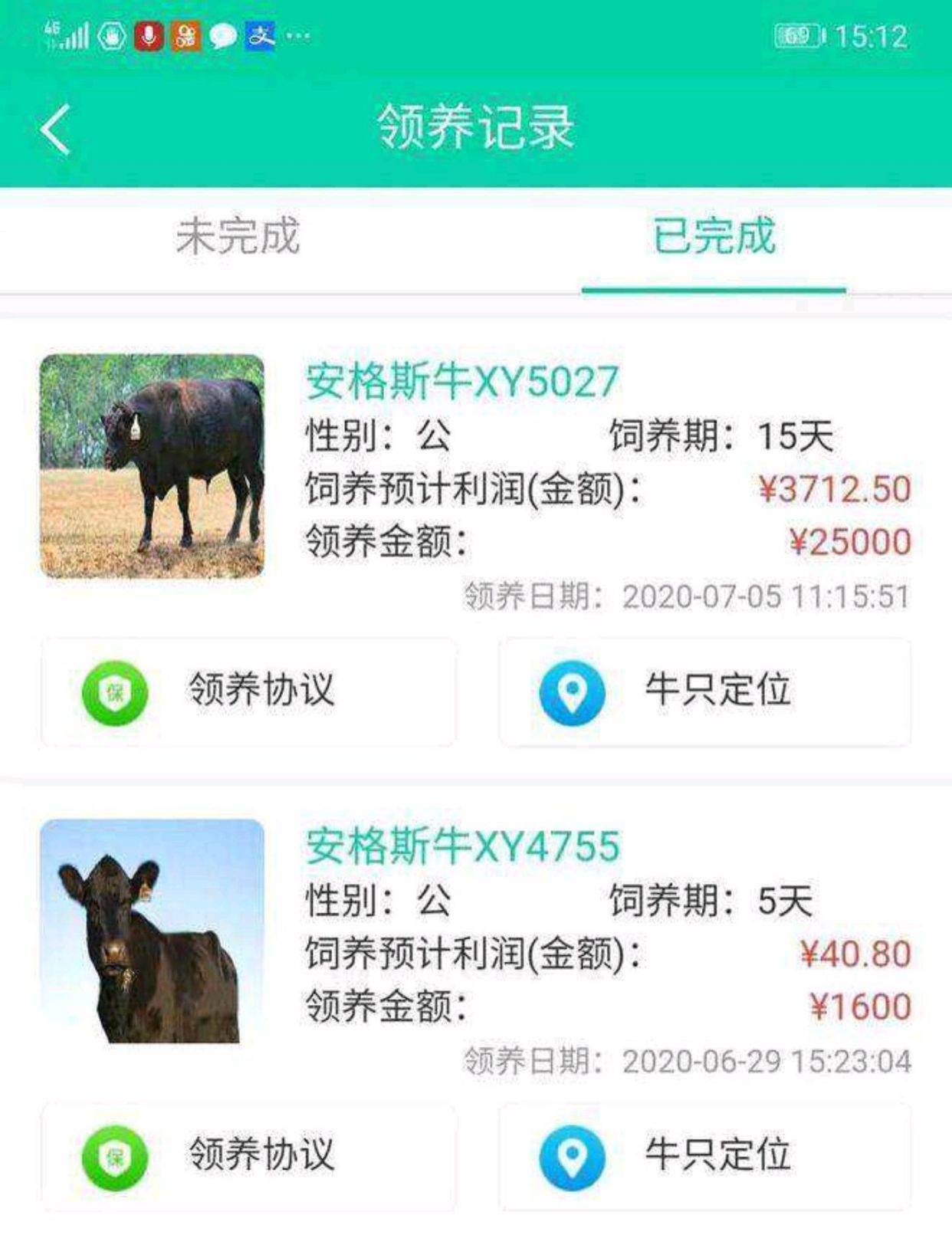View 牛只定位 for 安格斯牛XY5027
952x1235 pixels.
coord(704,691)
